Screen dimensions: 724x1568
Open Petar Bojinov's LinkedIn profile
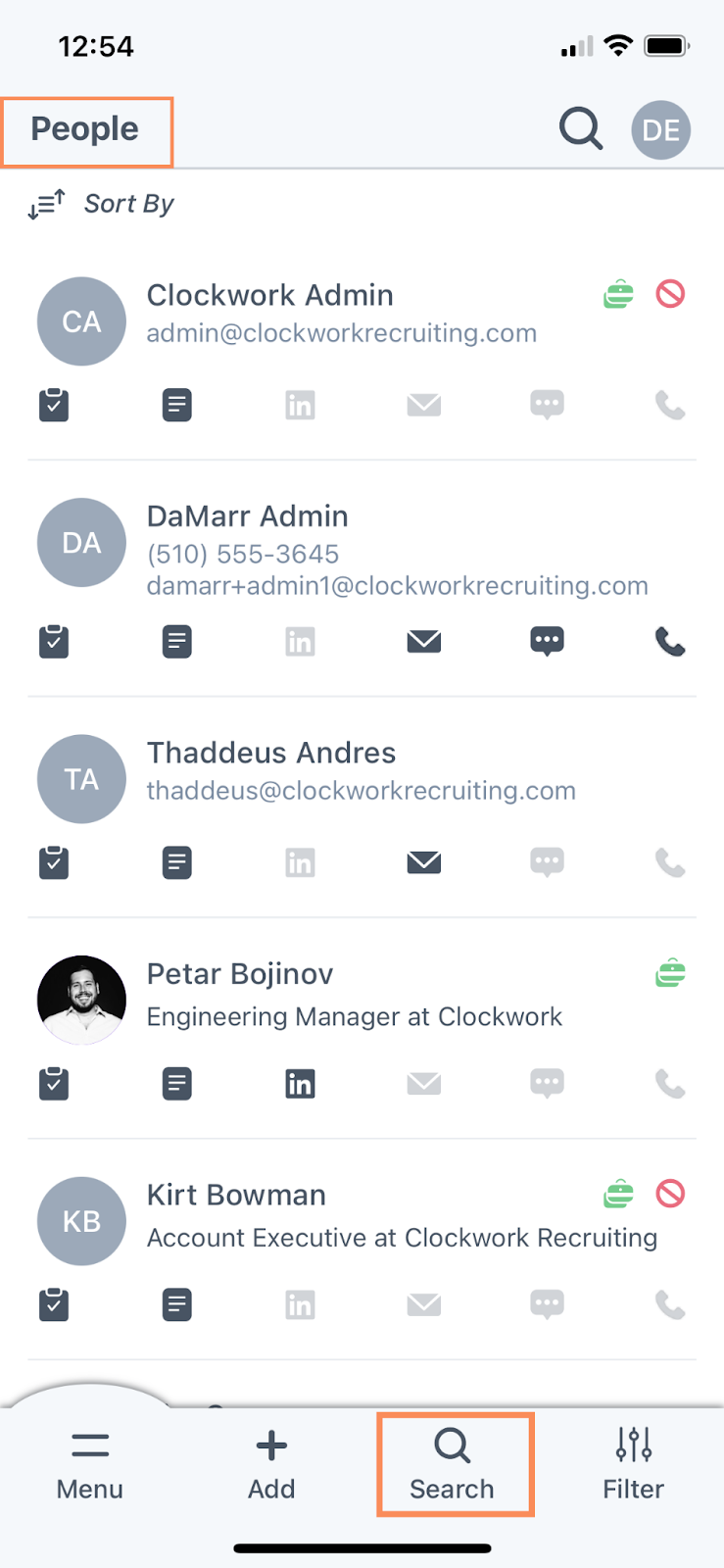(x=300, y=1084)
